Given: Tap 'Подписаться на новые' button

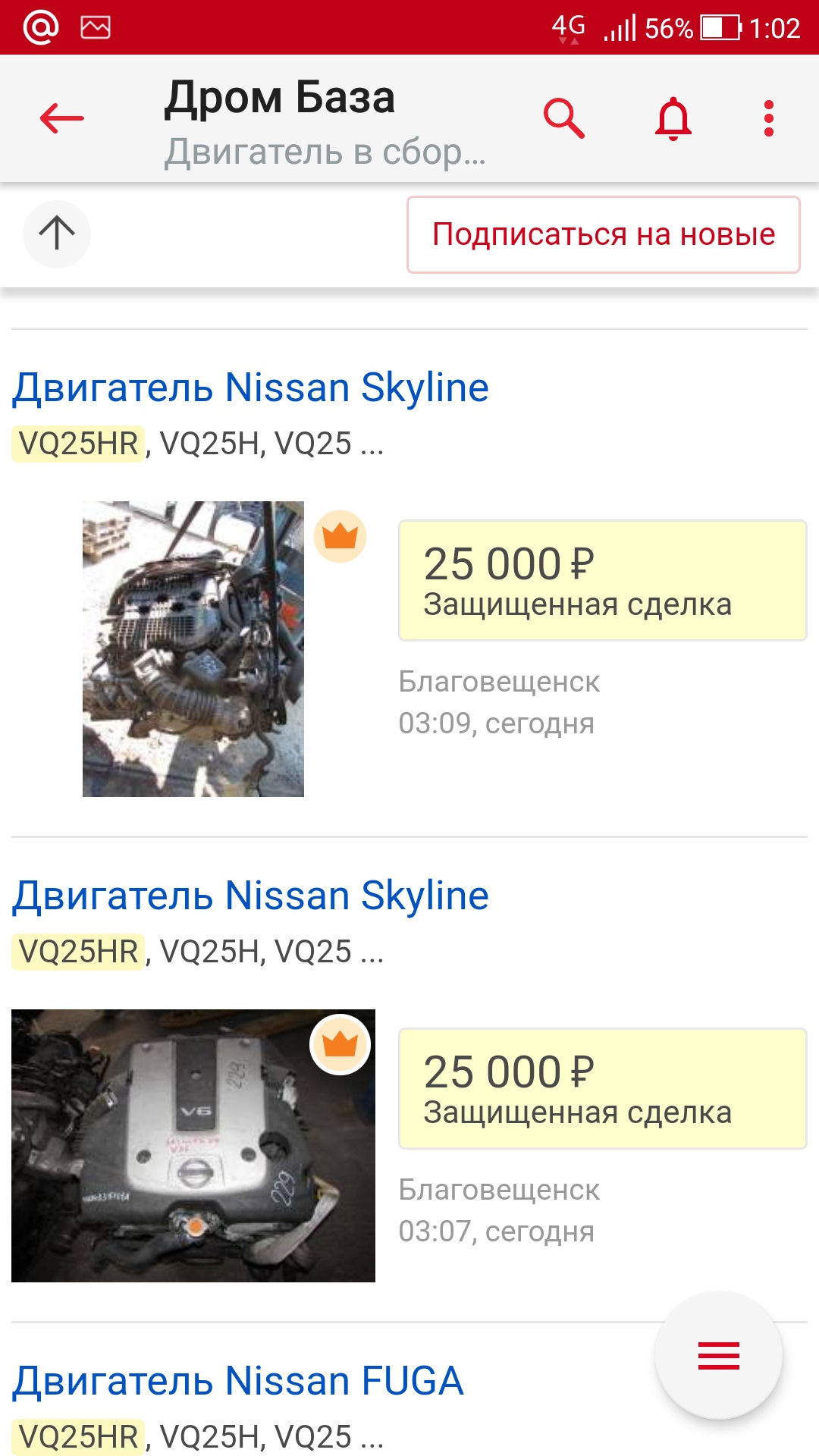Looking at the screenshot, I should 604,234.
